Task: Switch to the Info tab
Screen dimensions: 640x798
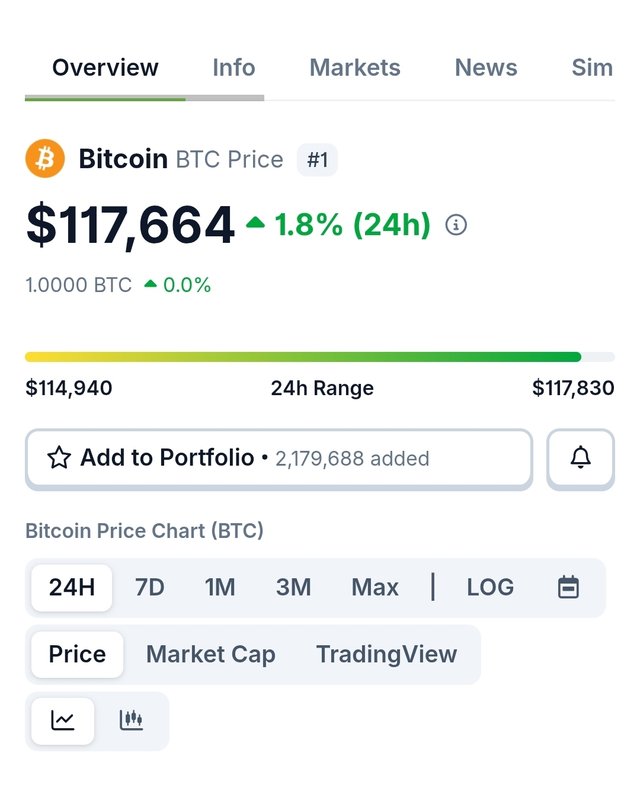Action: (x=233, y=68)
